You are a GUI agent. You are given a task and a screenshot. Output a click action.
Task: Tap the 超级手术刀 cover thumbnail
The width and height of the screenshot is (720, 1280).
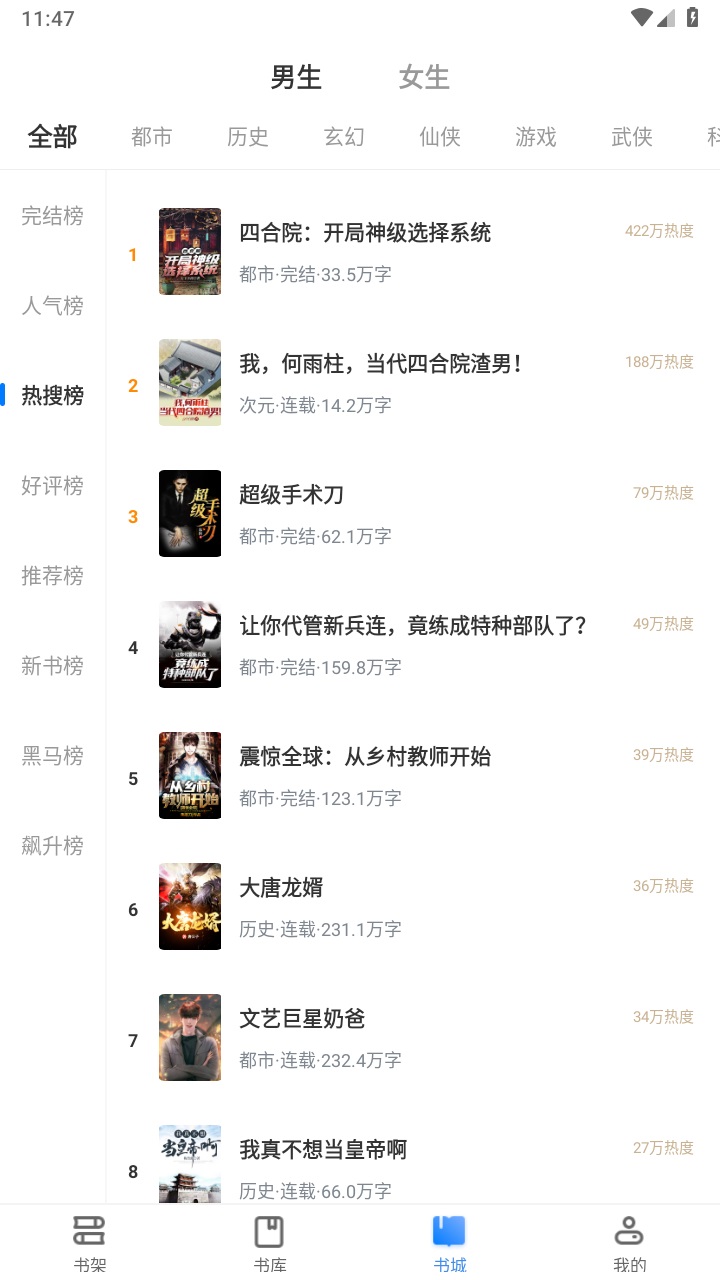pos(190,513)
